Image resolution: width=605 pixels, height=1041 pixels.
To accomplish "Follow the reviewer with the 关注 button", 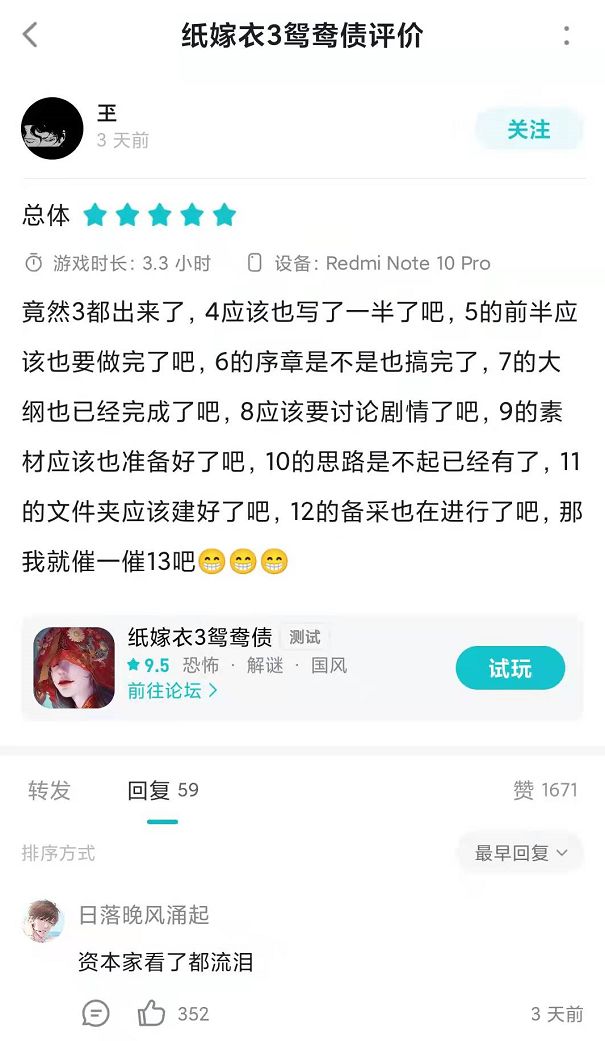I will point(528,130).
